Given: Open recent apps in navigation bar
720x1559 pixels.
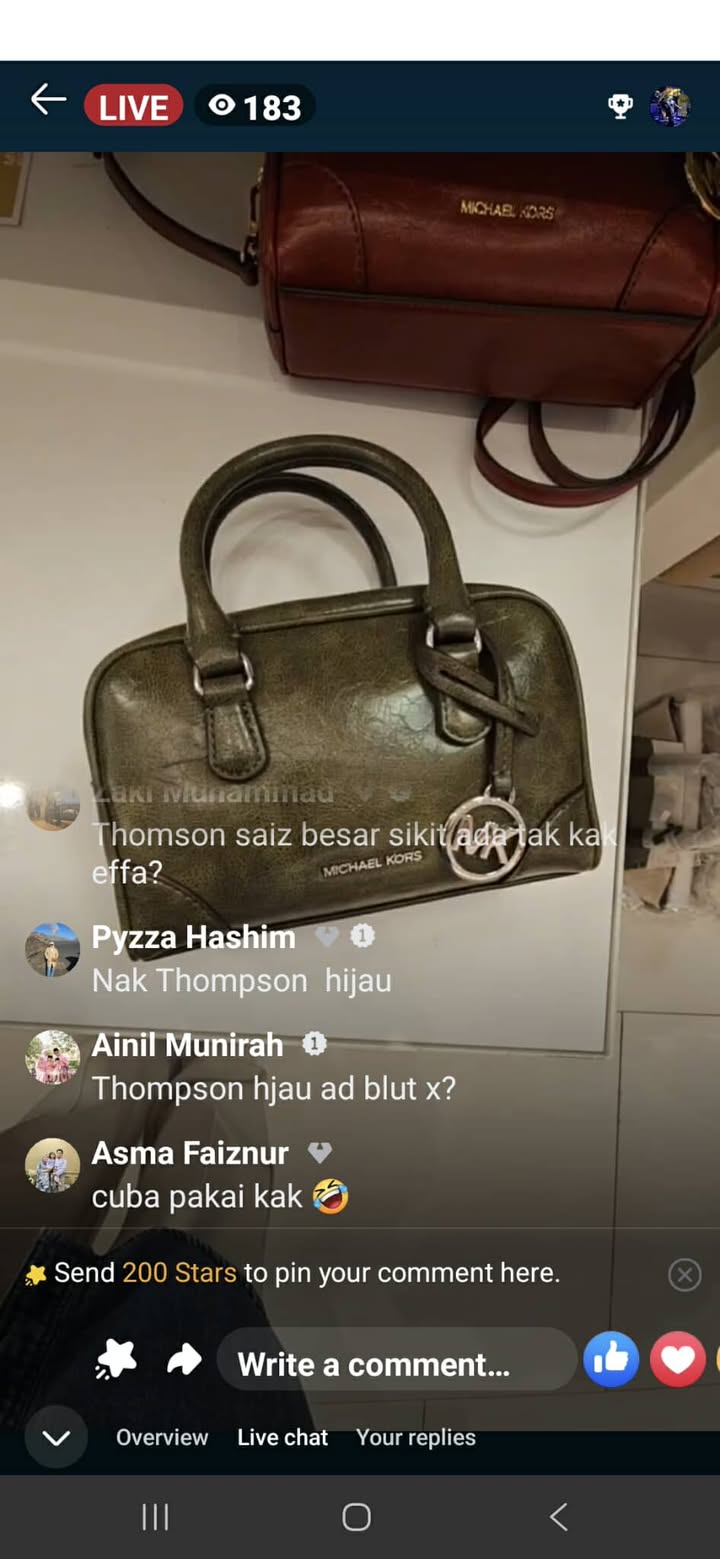Looking at the screenshot, I should 155,1517.
